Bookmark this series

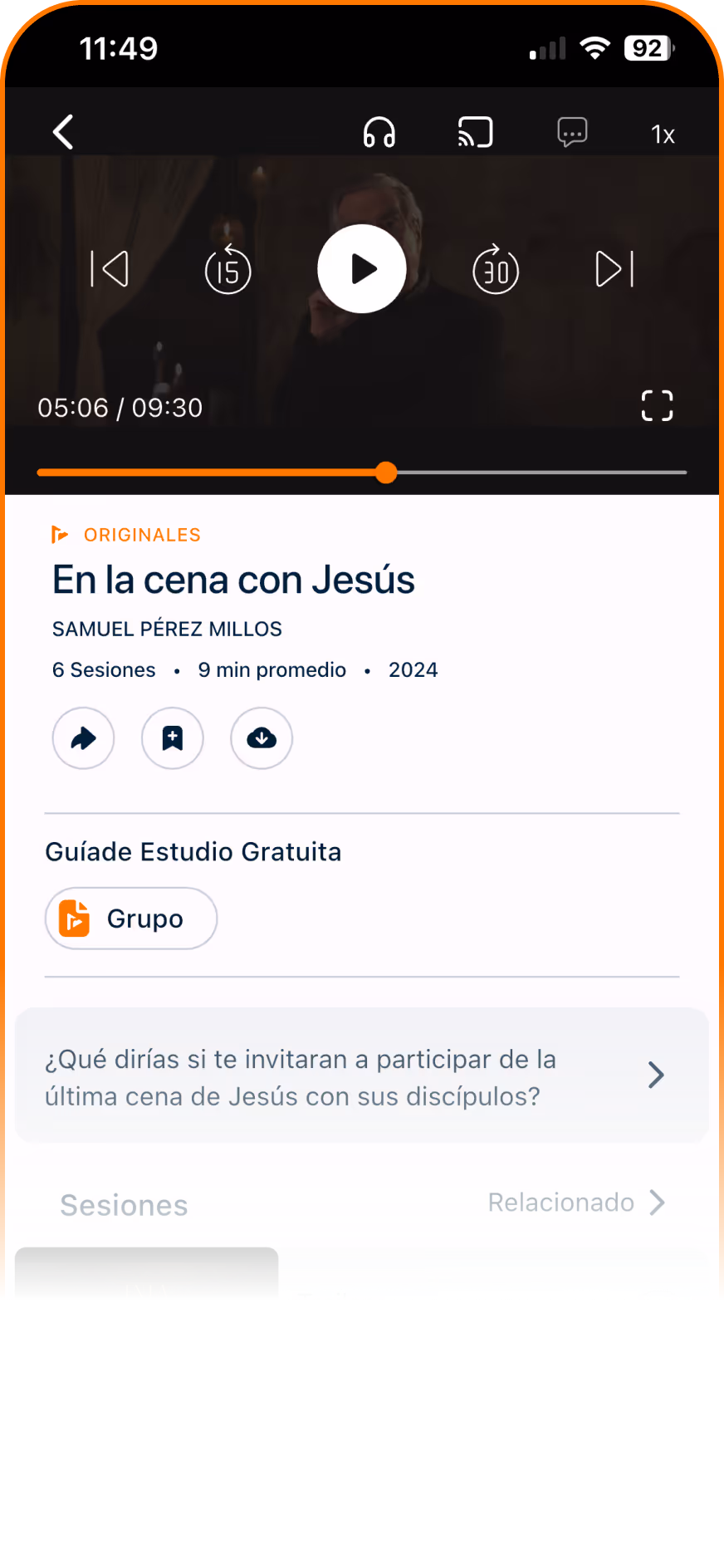(173, 738)
